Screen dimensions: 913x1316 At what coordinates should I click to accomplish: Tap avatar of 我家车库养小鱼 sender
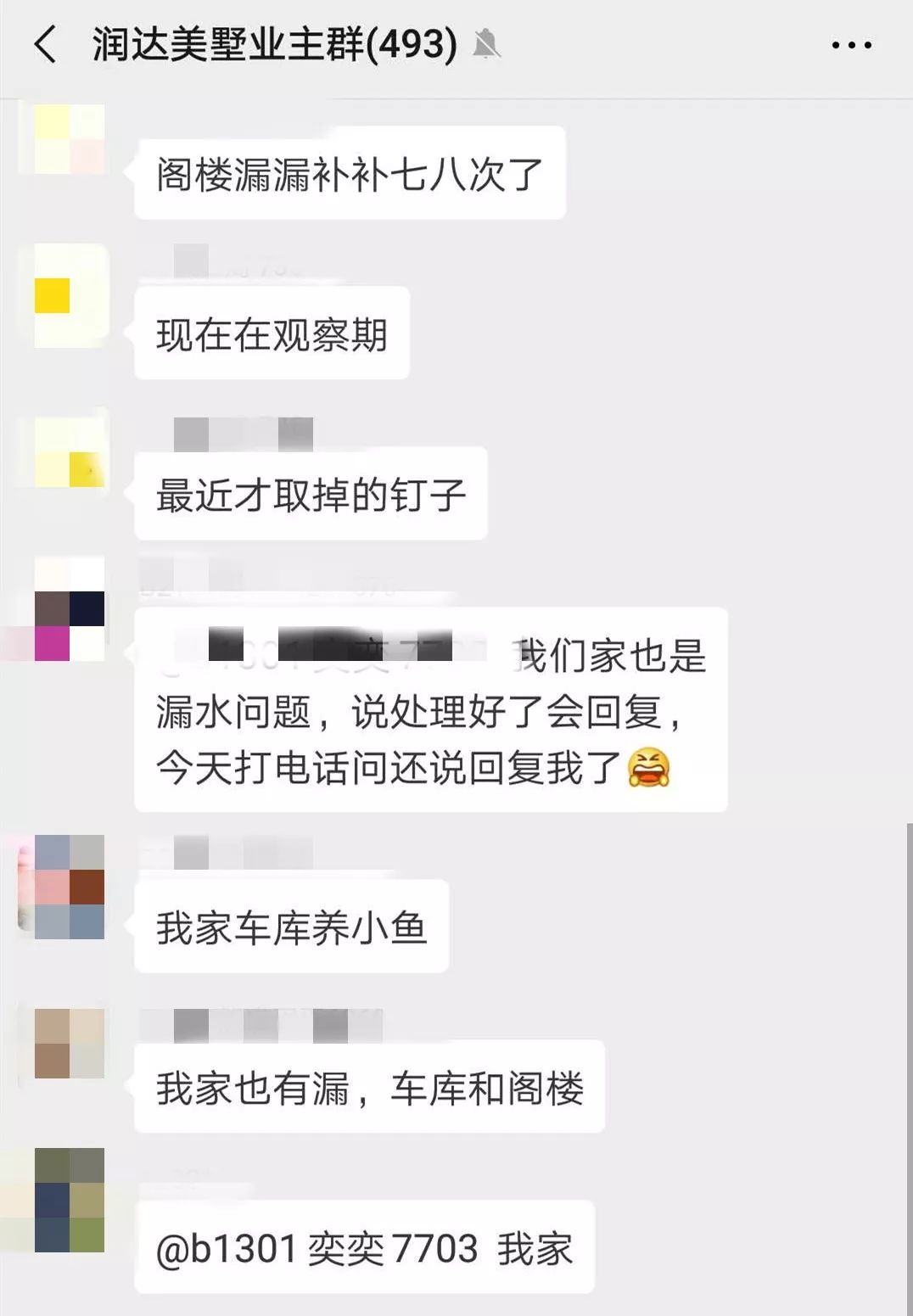pyautogui.click(x=70, y=888)
